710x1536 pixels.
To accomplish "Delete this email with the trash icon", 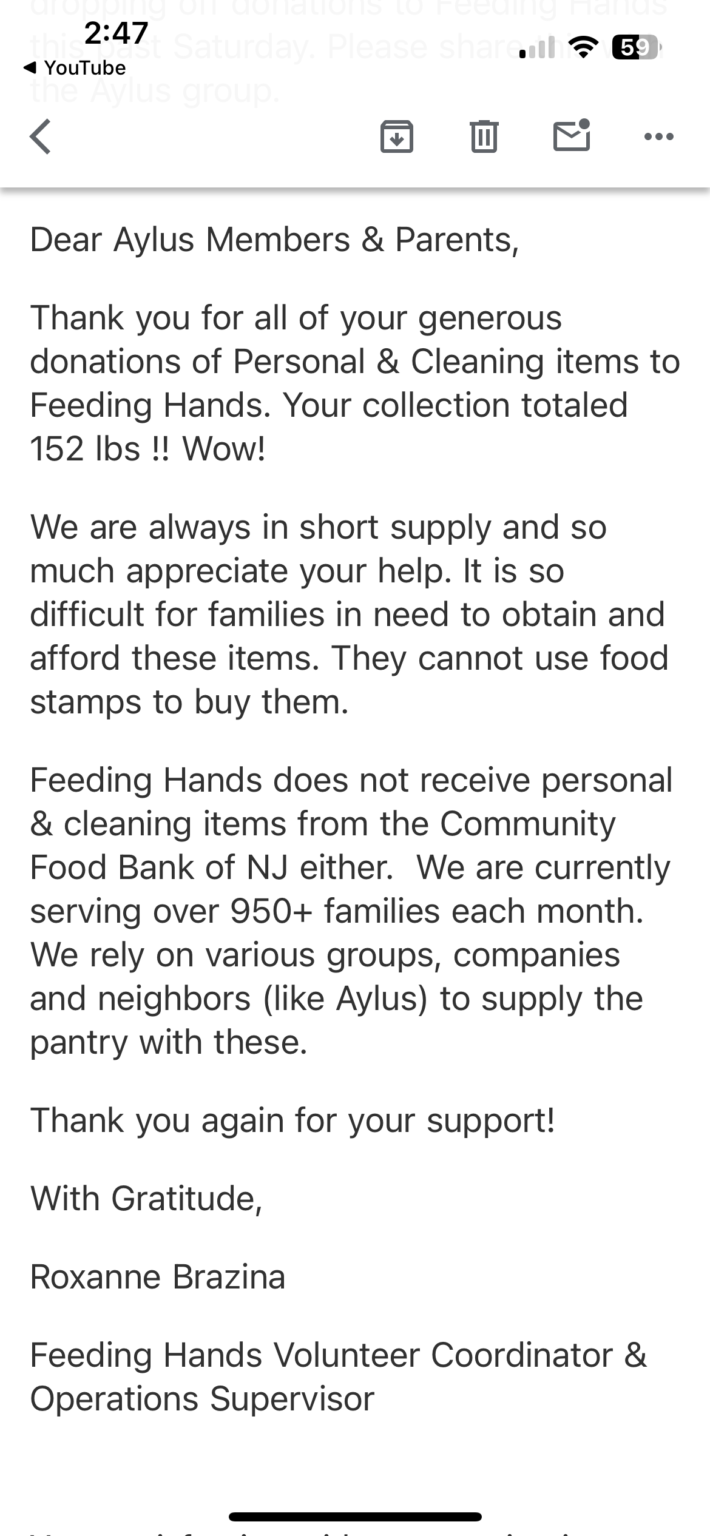I will coord(484,136).
